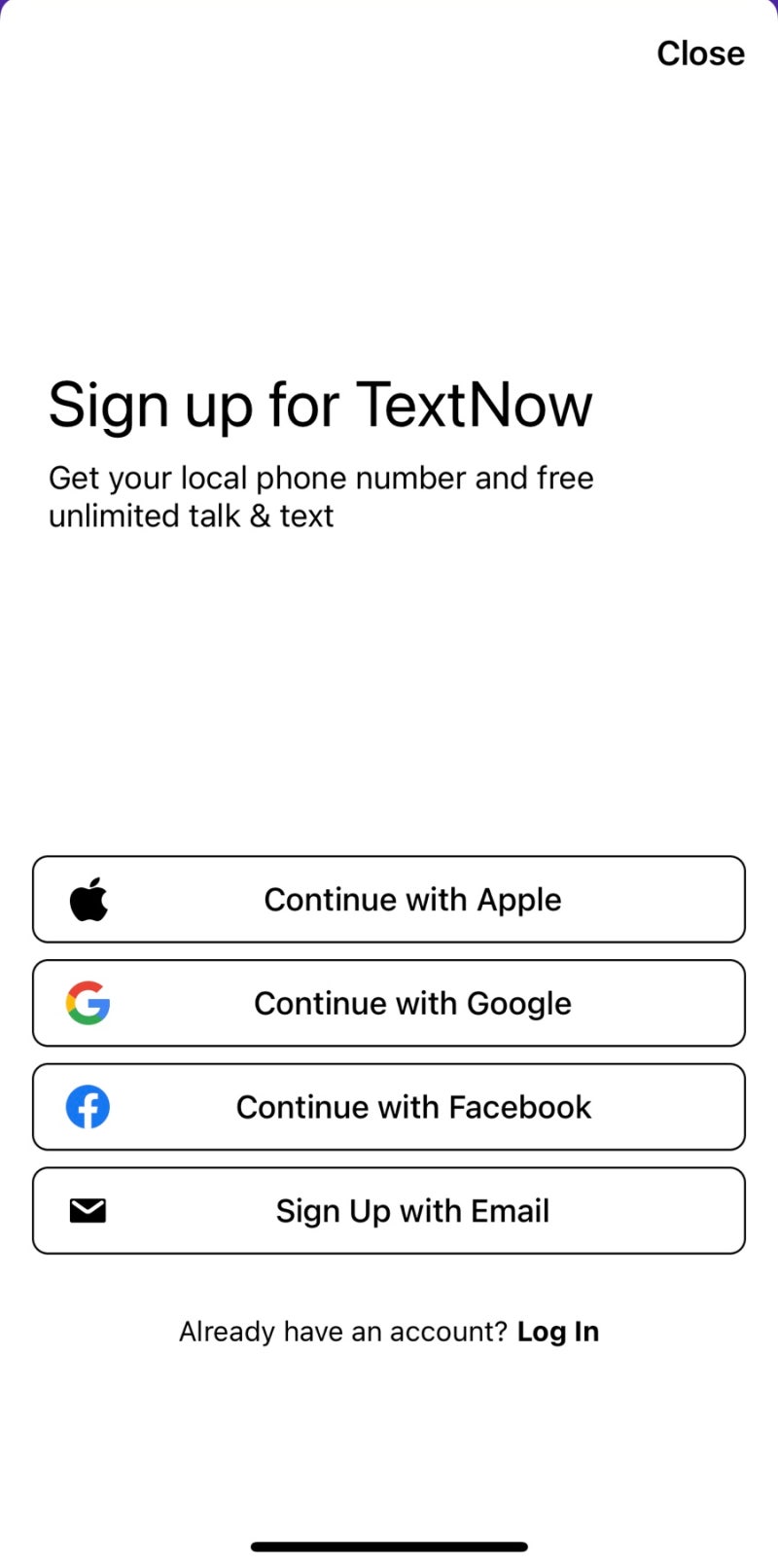Screen dimensions: 778x1568
Task: Click the envelope icon on Sign Up with Email
Action: point(88,1210)
